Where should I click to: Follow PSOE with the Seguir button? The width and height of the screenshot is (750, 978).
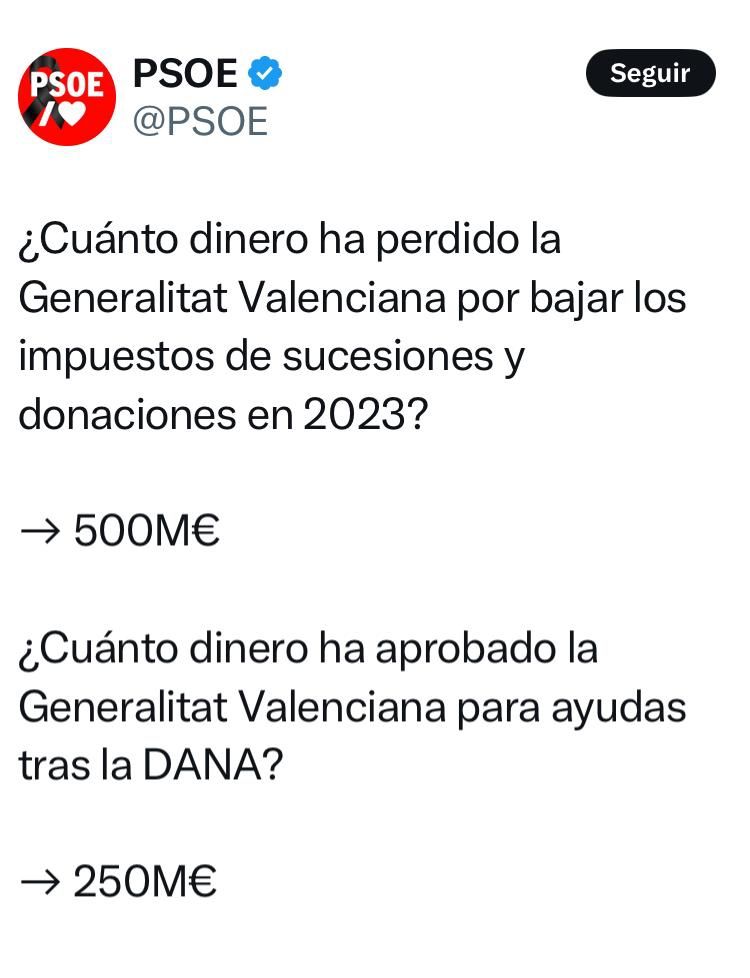[650, 73]
